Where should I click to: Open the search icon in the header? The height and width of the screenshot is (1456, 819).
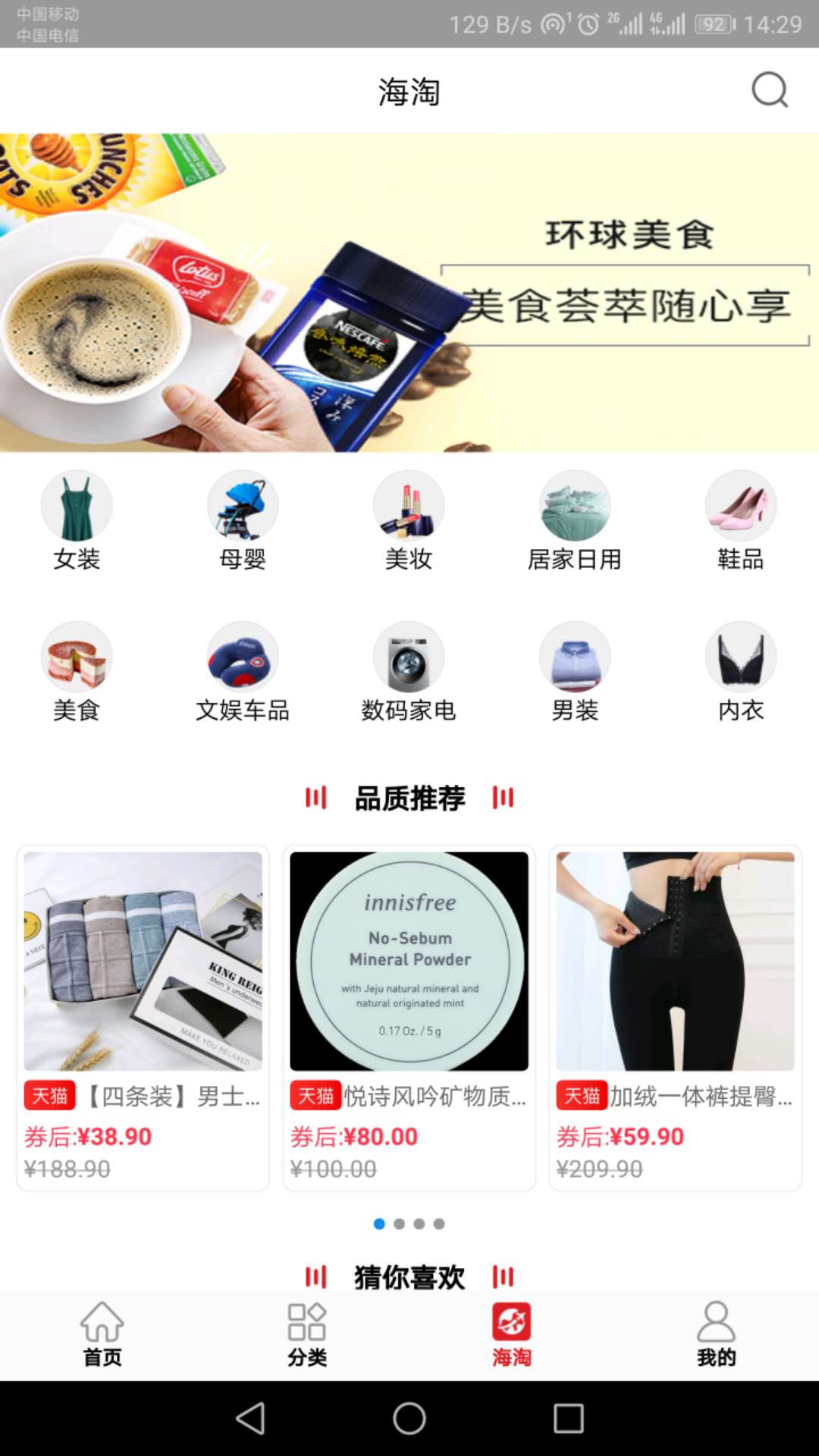(x=769, y=90)
